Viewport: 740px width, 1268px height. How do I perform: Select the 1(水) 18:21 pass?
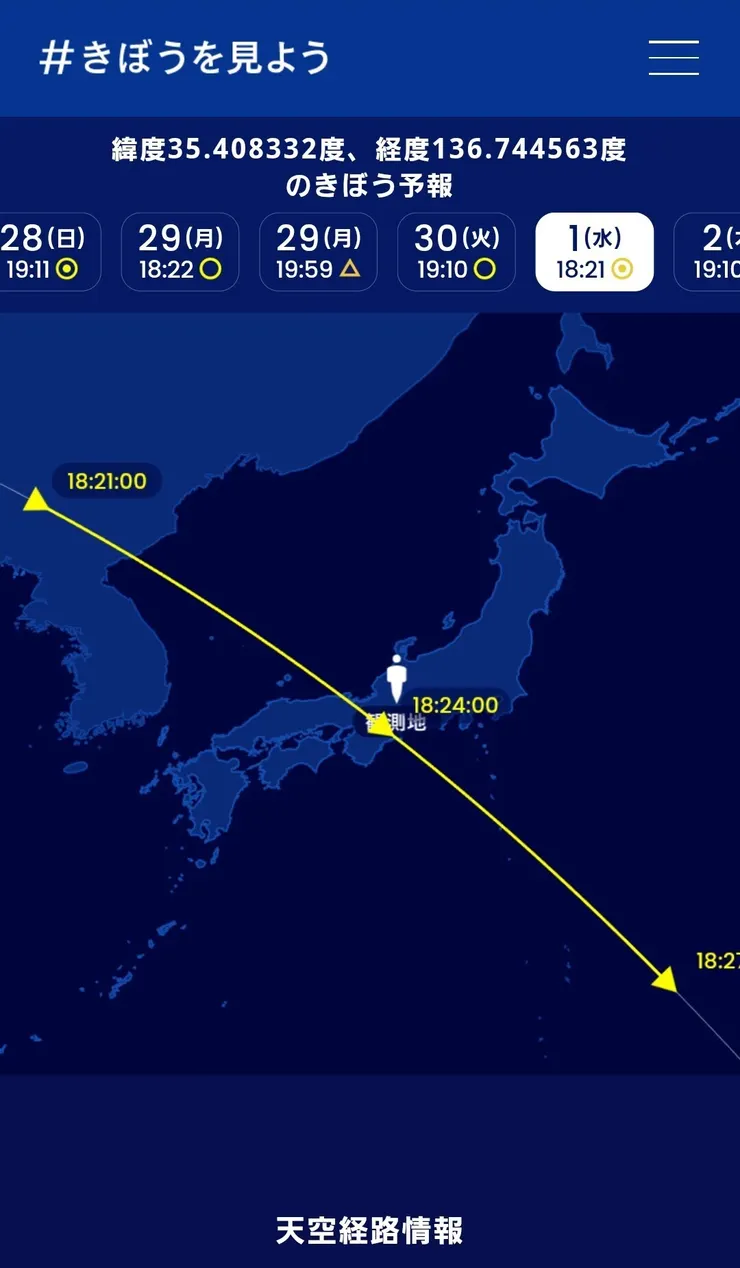coord(594,252)
